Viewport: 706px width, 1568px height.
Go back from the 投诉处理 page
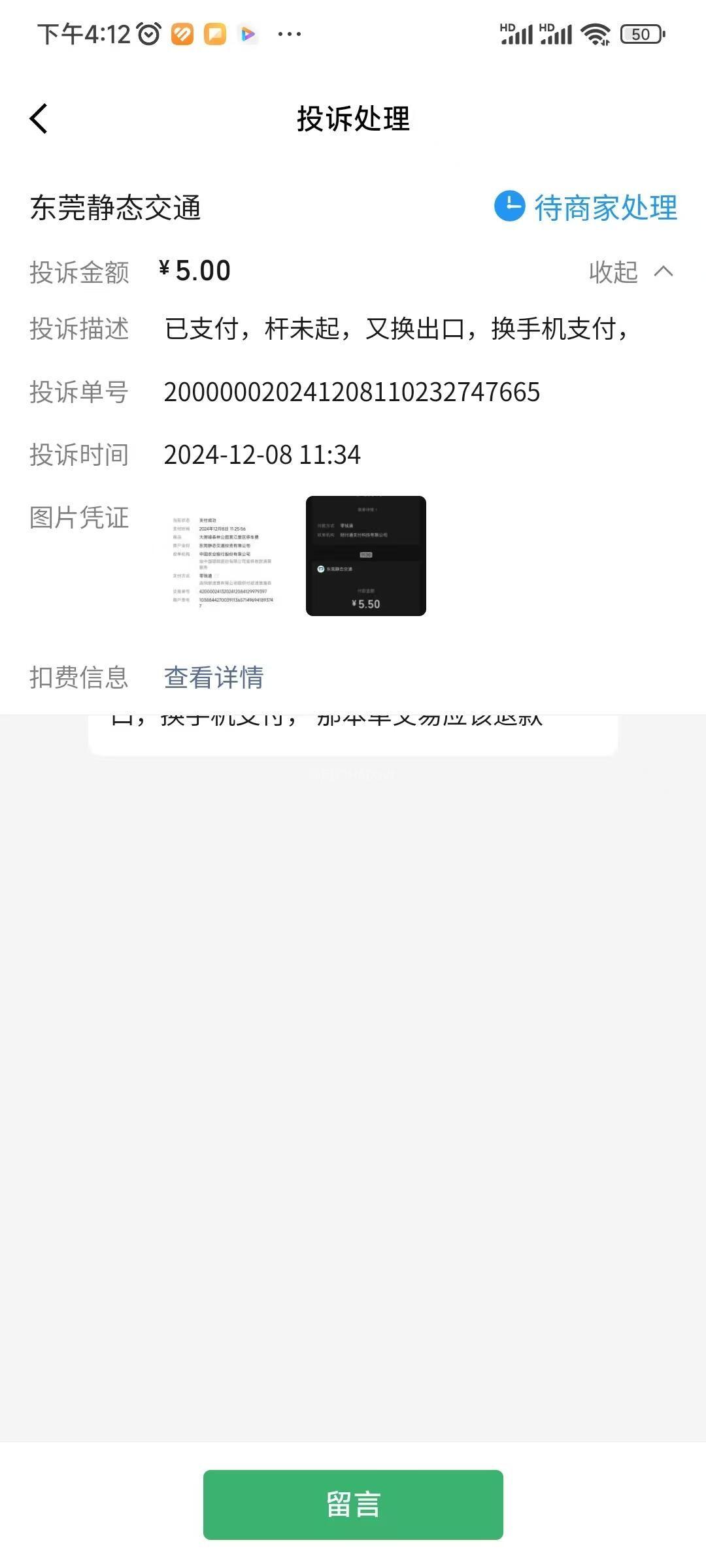pos(39,119)
